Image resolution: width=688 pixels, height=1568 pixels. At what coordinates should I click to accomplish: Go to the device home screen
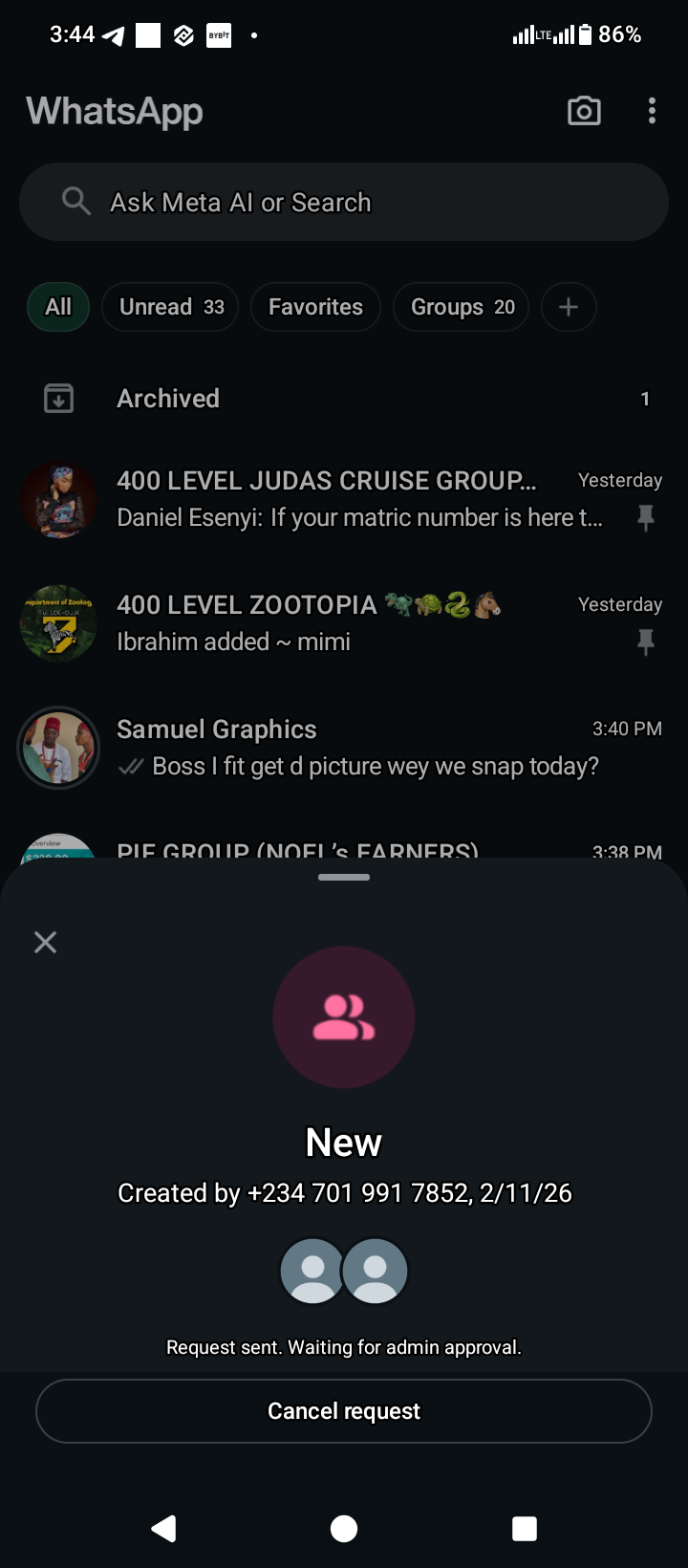click(344, 1528)
